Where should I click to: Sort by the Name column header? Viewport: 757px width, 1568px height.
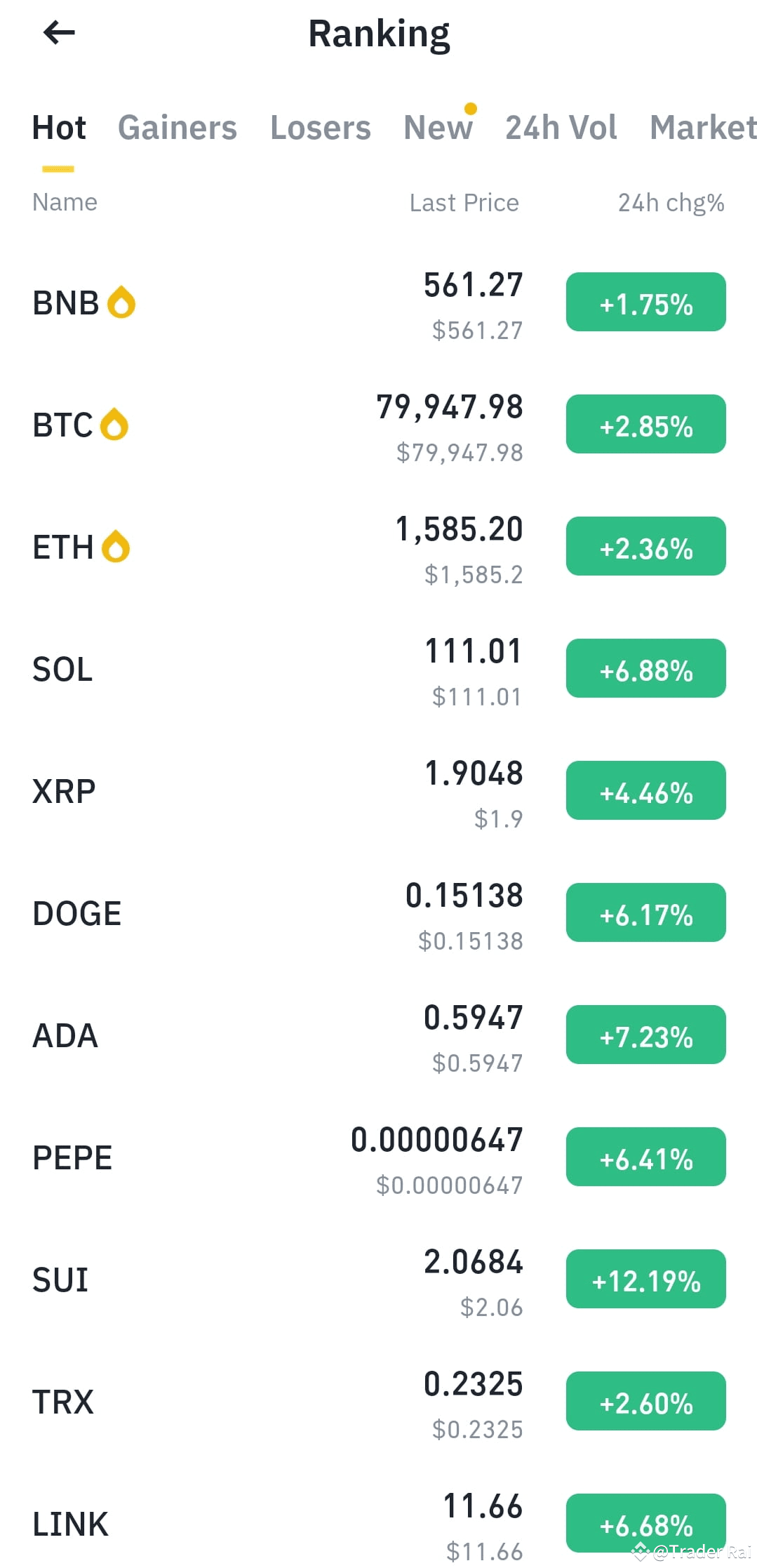pos(65,202)
